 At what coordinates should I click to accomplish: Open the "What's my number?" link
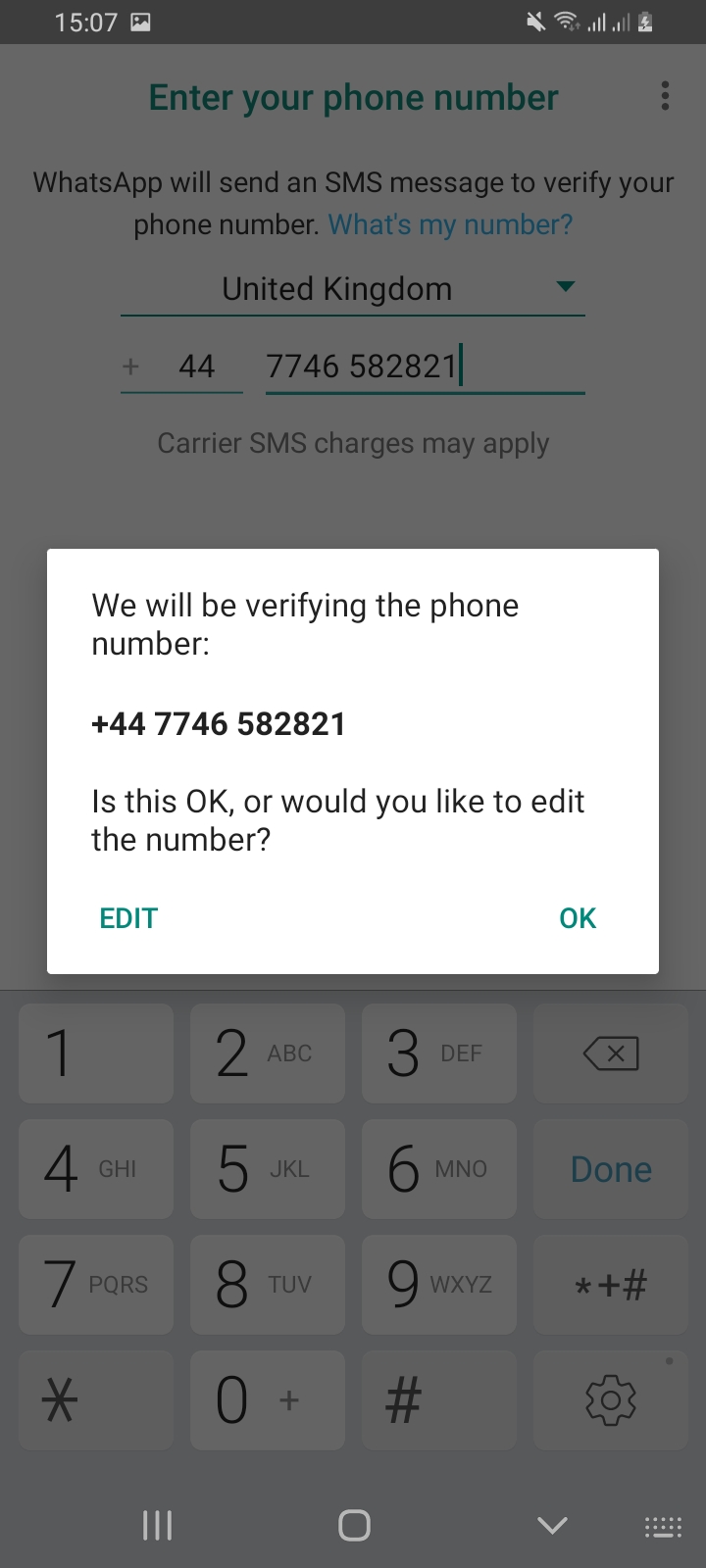click(450, 224)
